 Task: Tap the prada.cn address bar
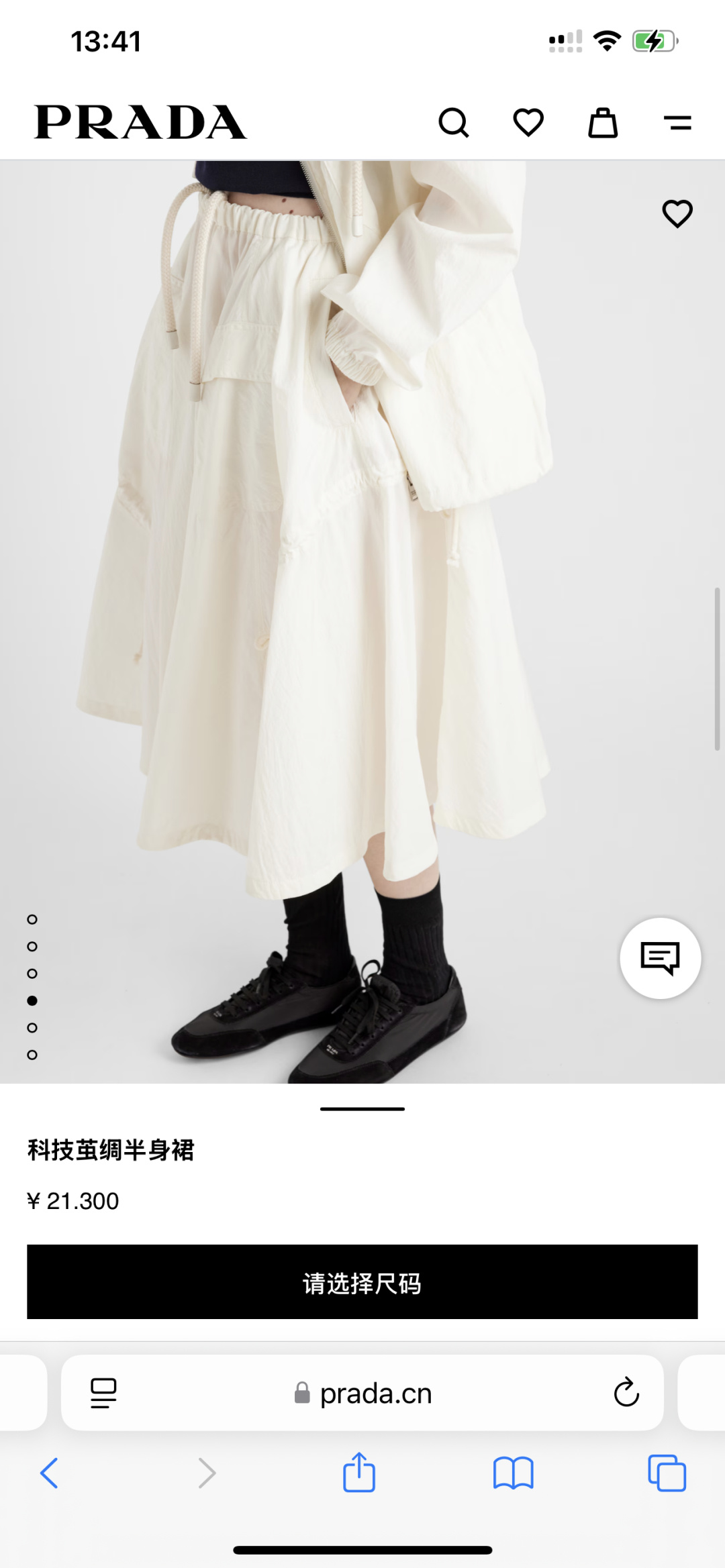[x=375, y=1394]
